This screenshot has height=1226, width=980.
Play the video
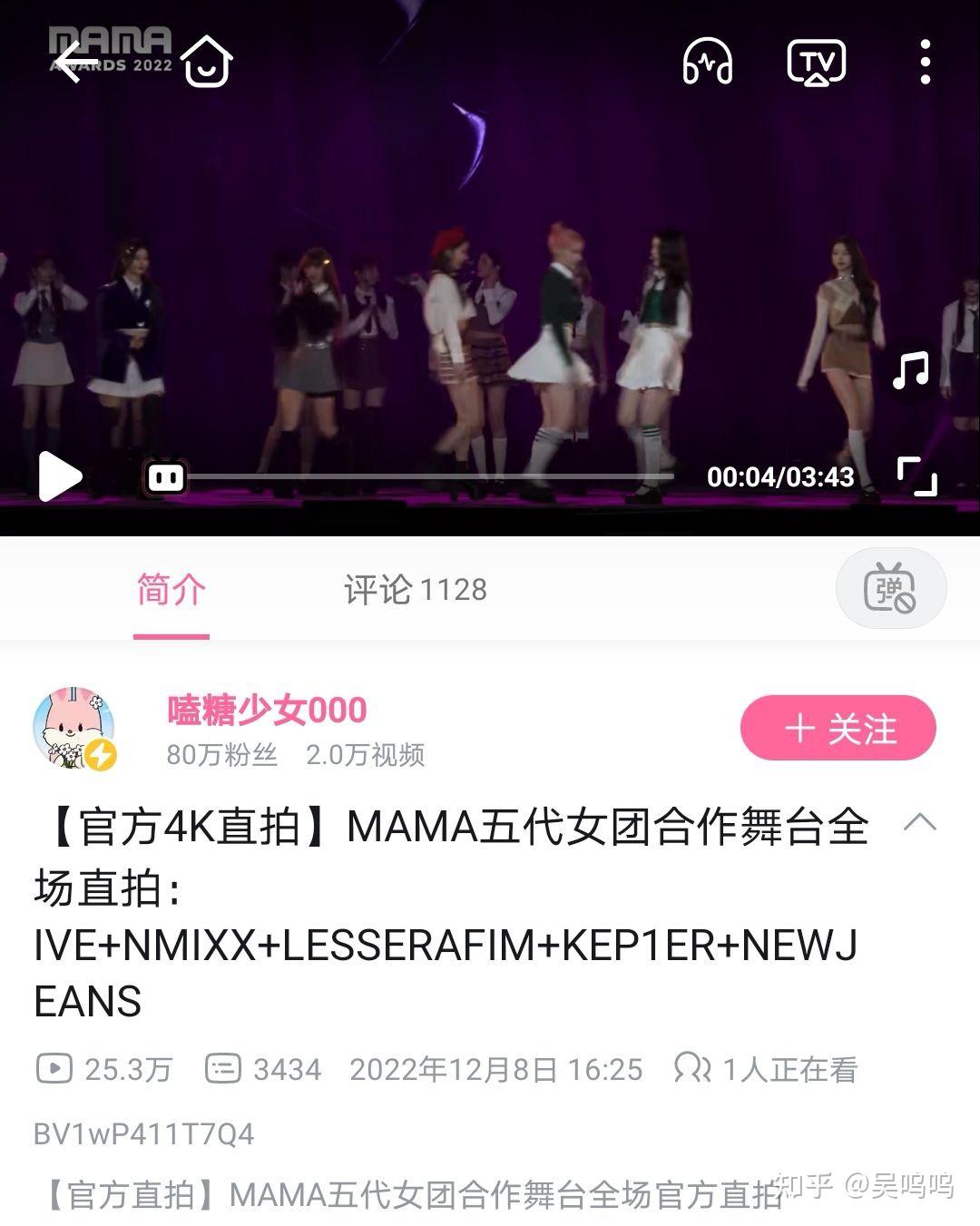click(60, 476)
